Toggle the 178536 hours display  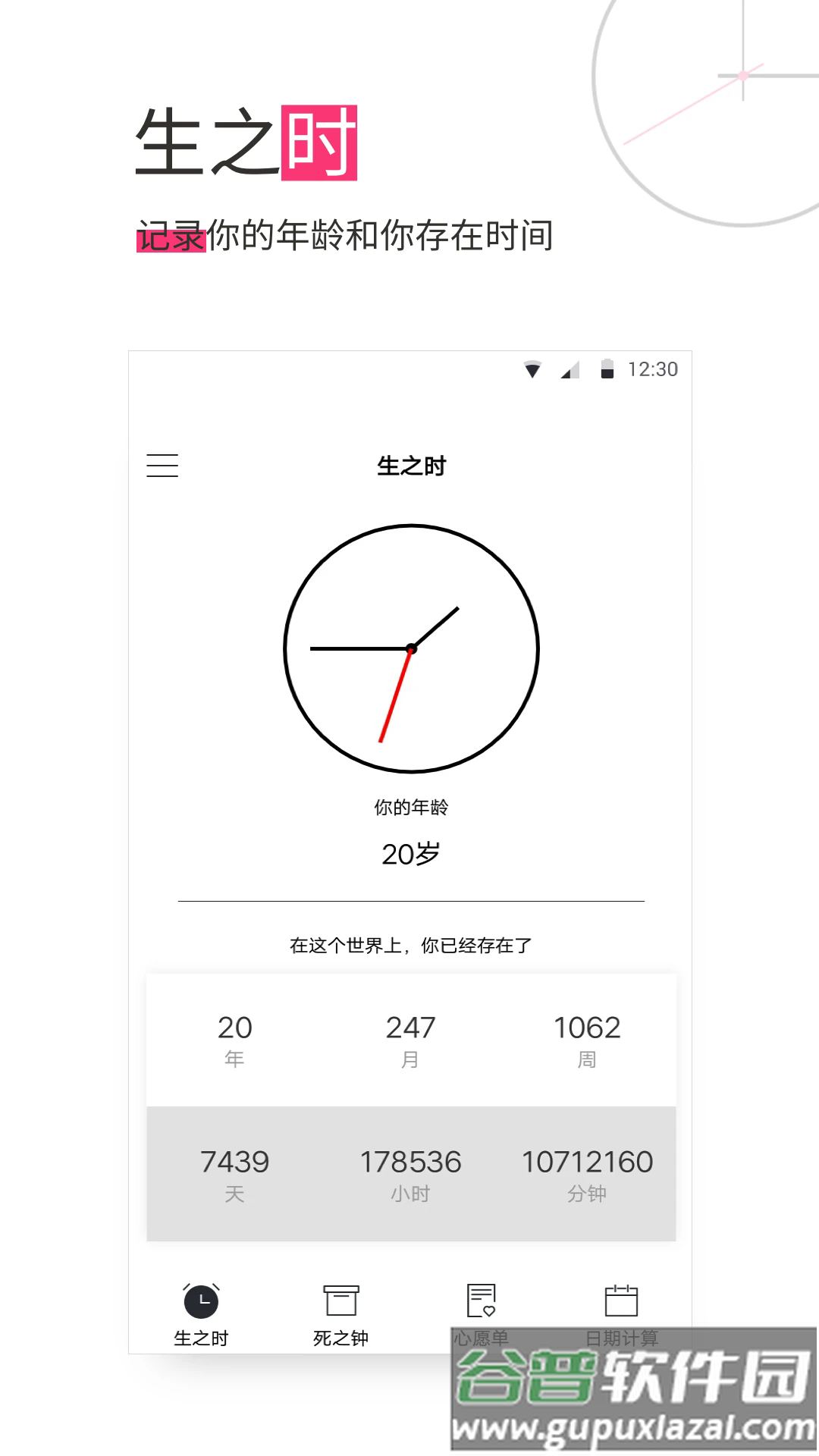[x=410, y=1162]
